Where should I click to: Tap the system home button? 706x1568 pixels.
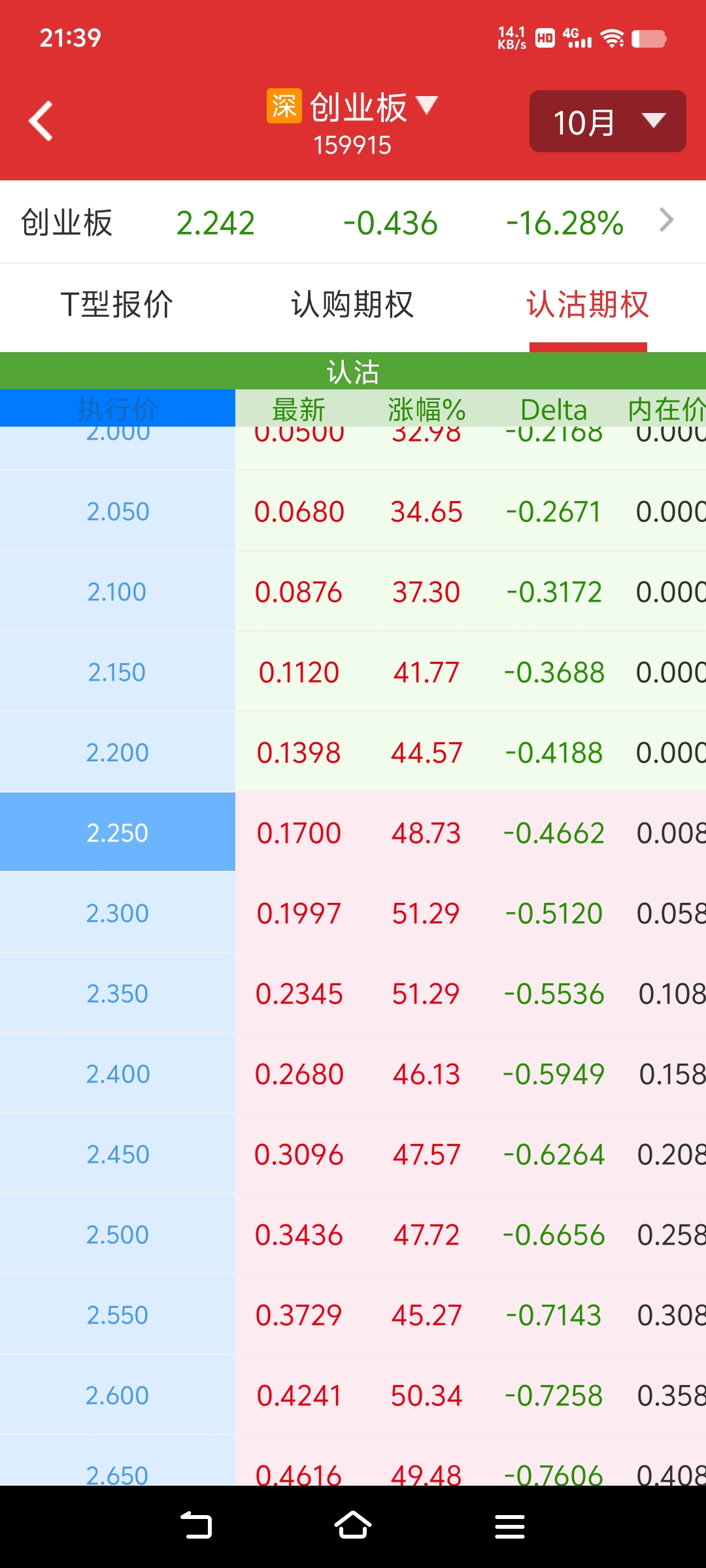pyautogui.click(x=353, y=1526)
